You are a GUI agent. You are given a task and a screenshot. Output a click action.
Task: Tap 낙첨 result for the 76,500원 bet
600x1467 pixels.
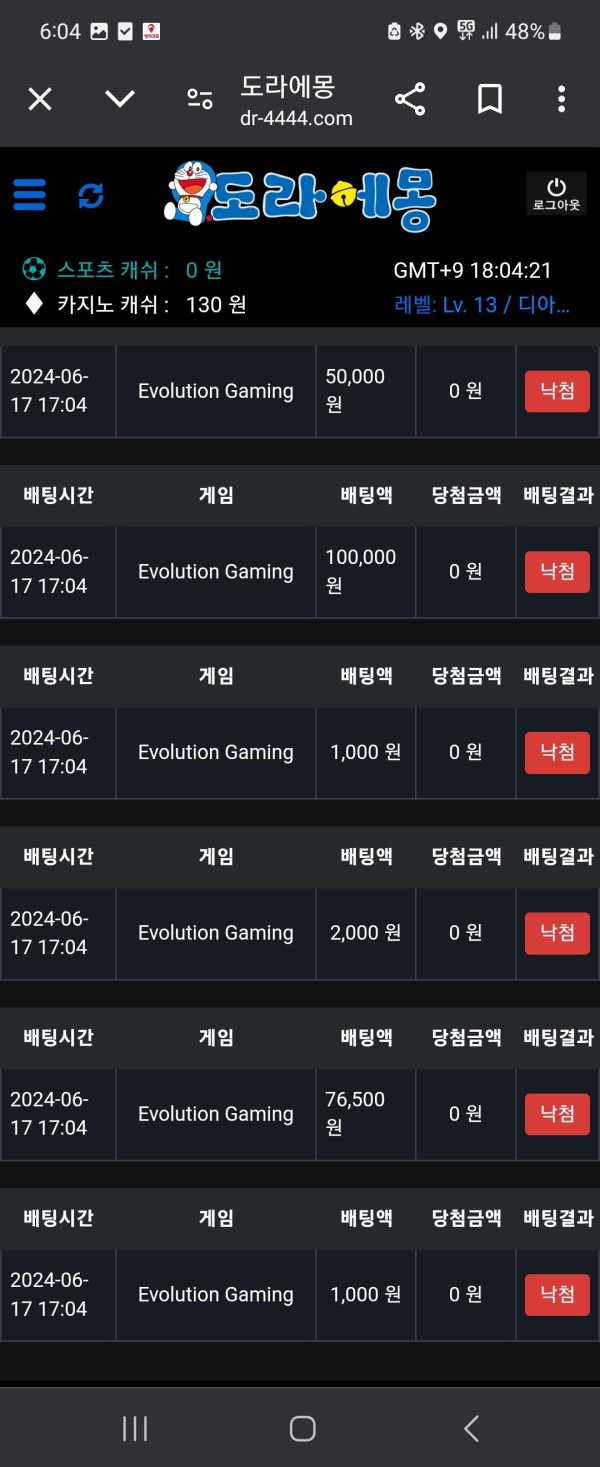[557, 1113]
